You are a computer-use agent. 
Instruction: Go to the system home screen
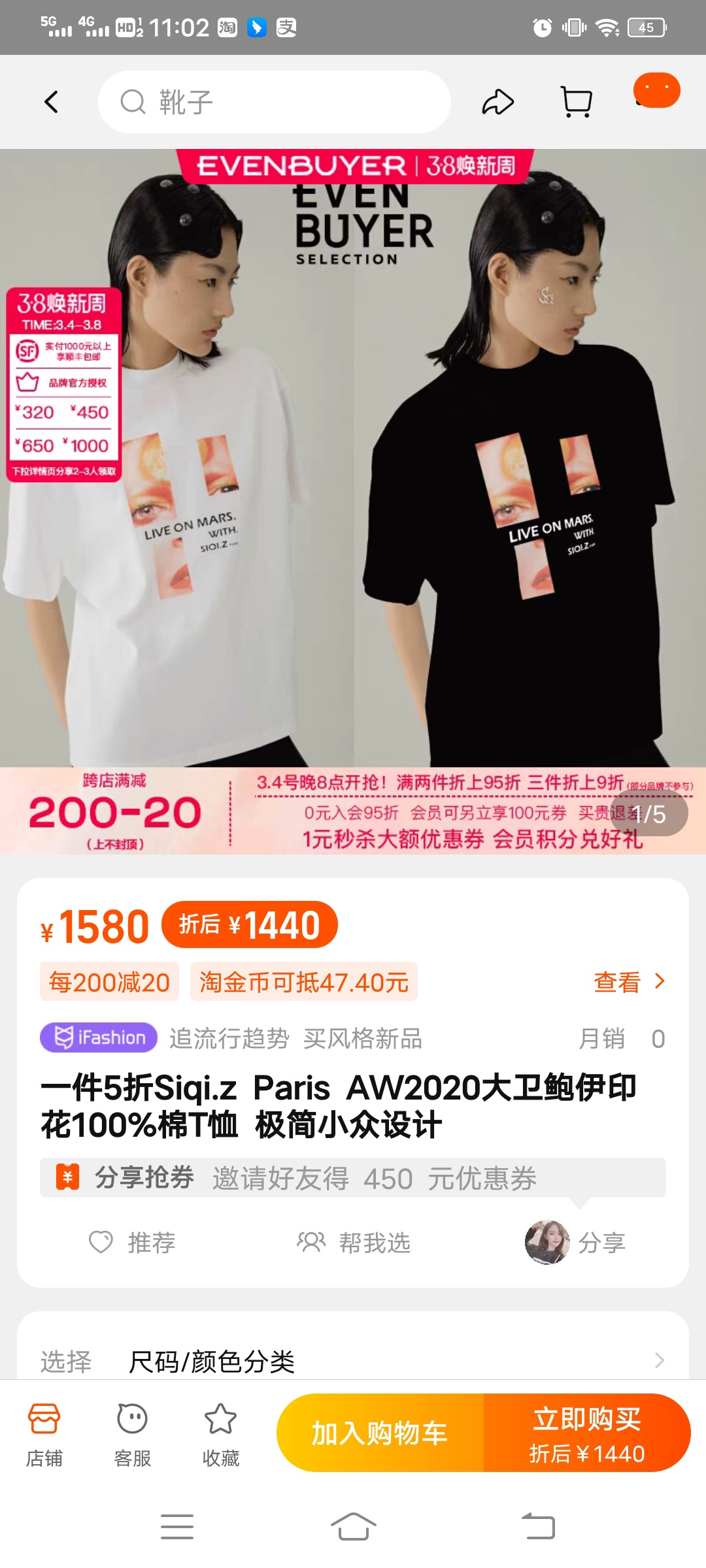coord(353,1527)
